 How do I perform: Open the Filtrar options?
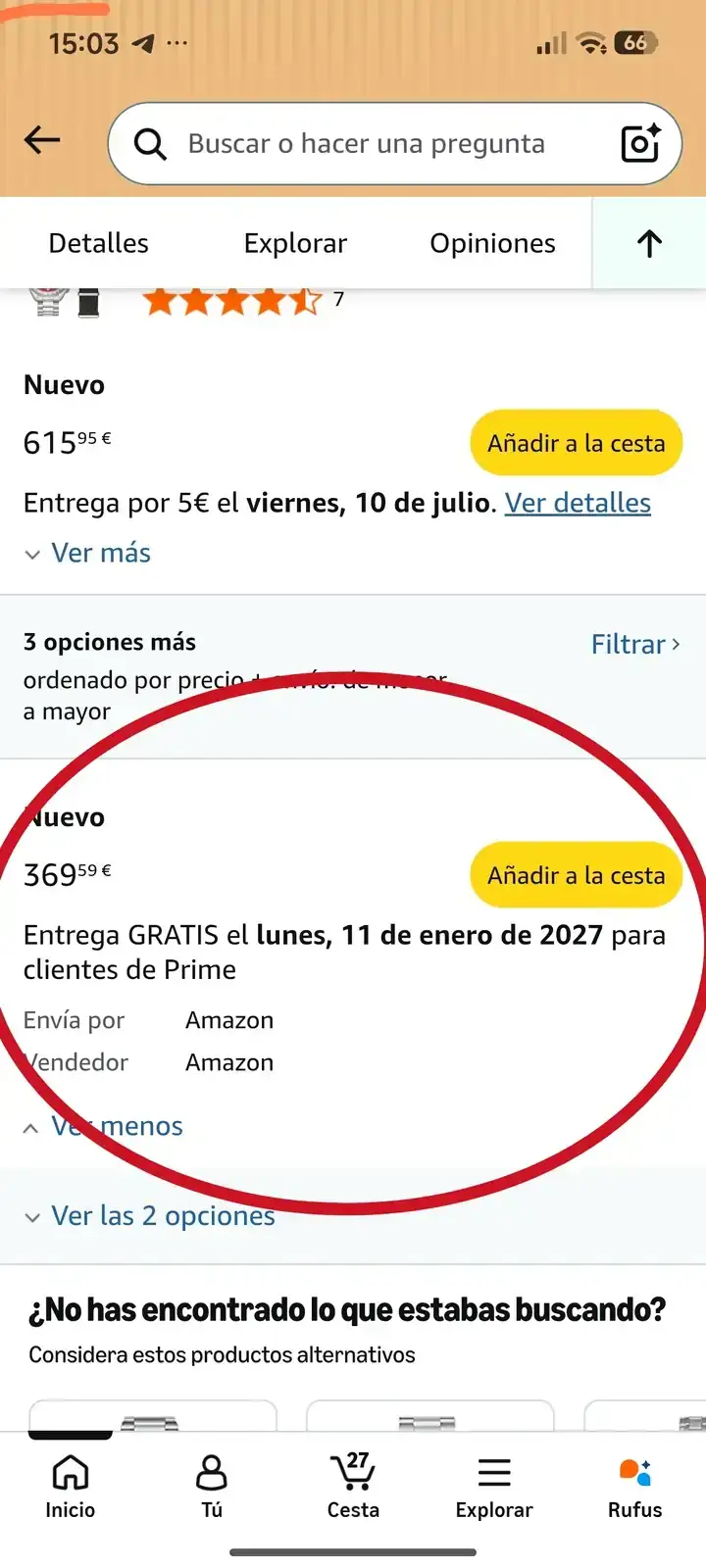635,644
